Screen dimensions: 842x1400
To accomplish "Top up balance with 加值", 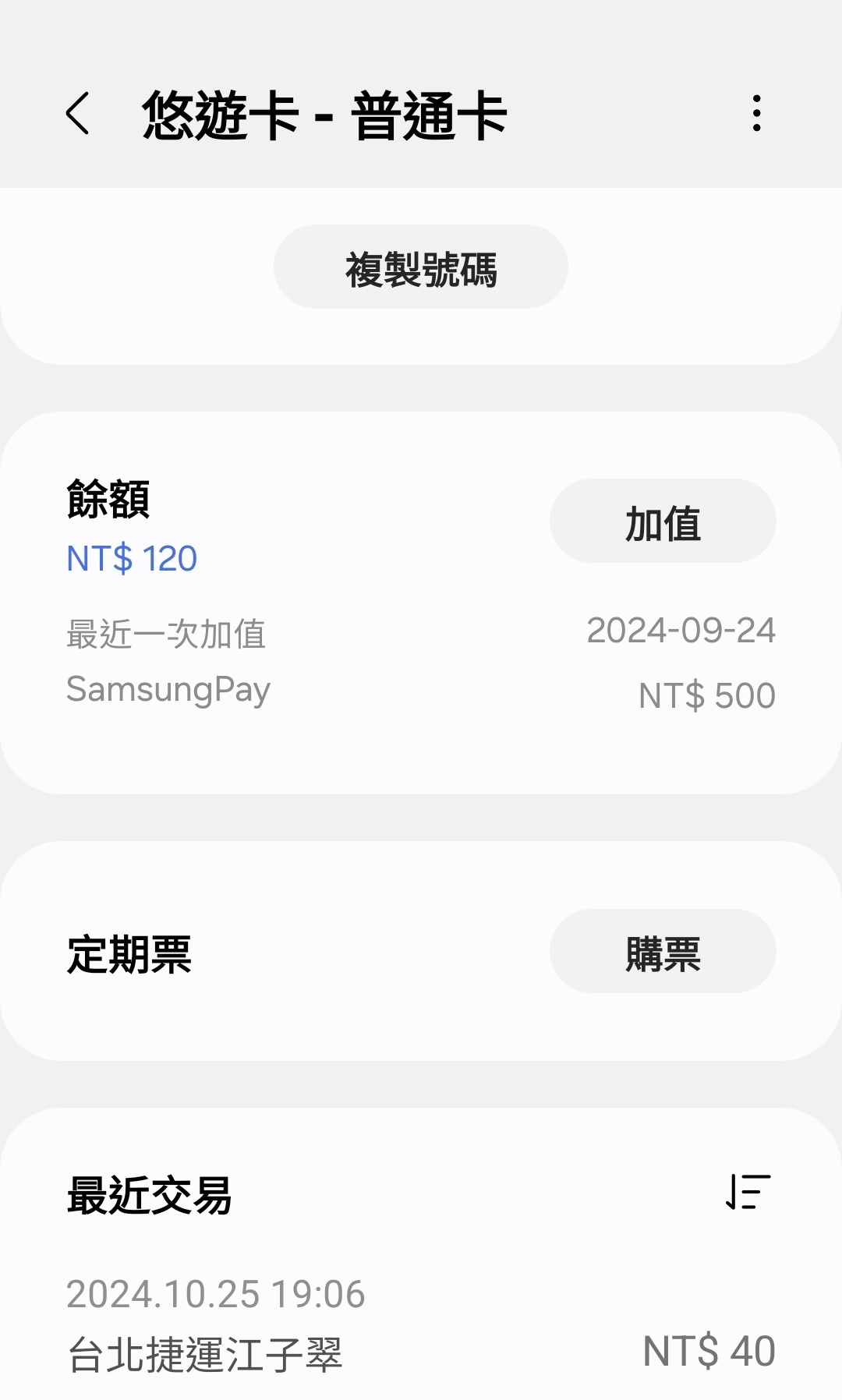I will tap(663, 521).
